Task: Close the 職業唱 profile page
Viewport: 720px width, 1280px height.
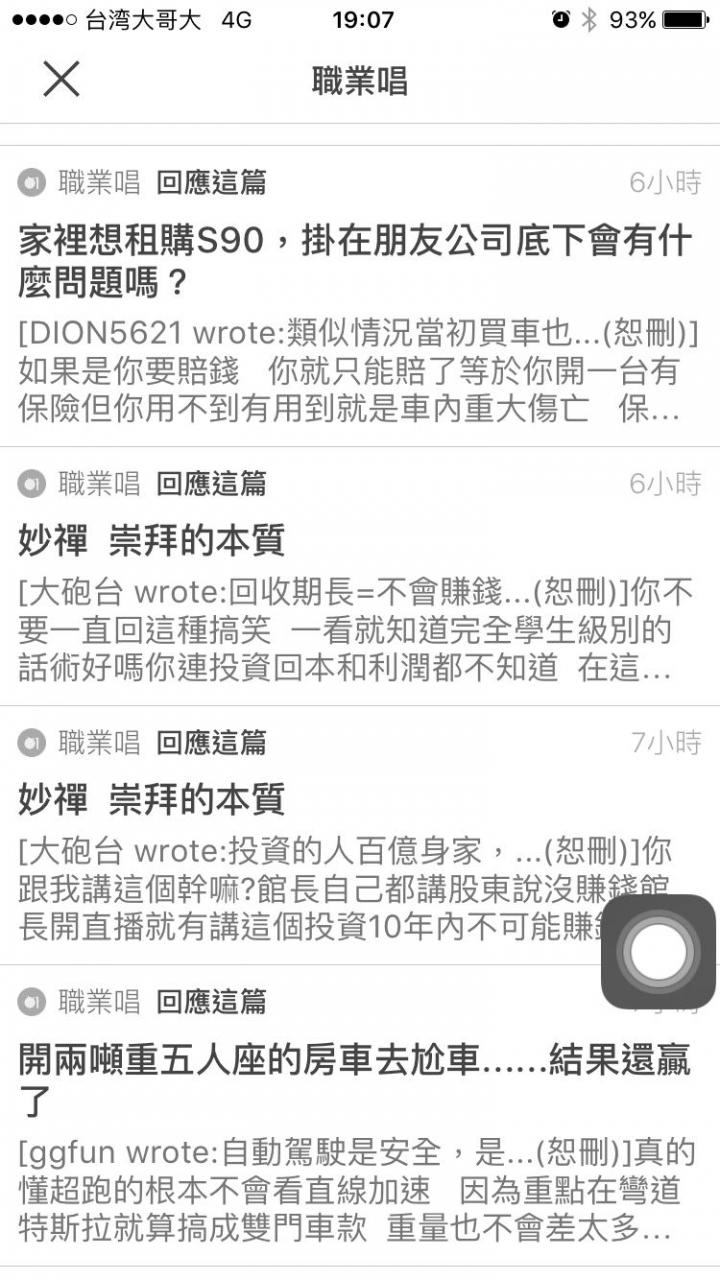Action: click(61, 79)
